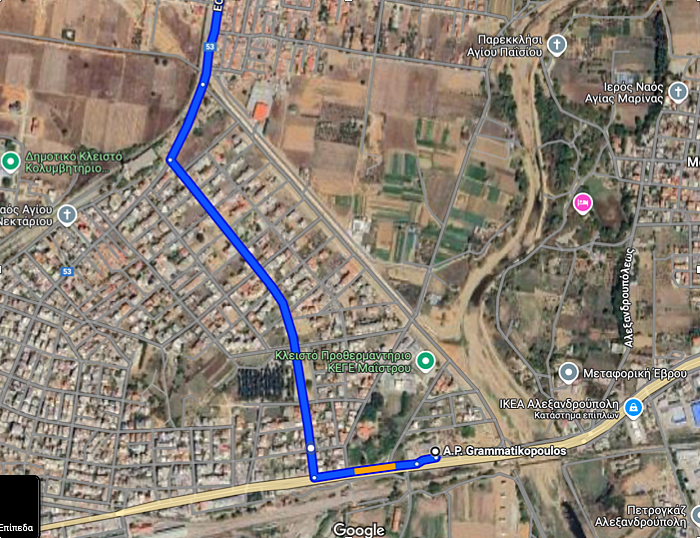The width and height of the screenshot is (700, 538).
Task: Select the pink hotel marker
Action: tap(582, 203)
